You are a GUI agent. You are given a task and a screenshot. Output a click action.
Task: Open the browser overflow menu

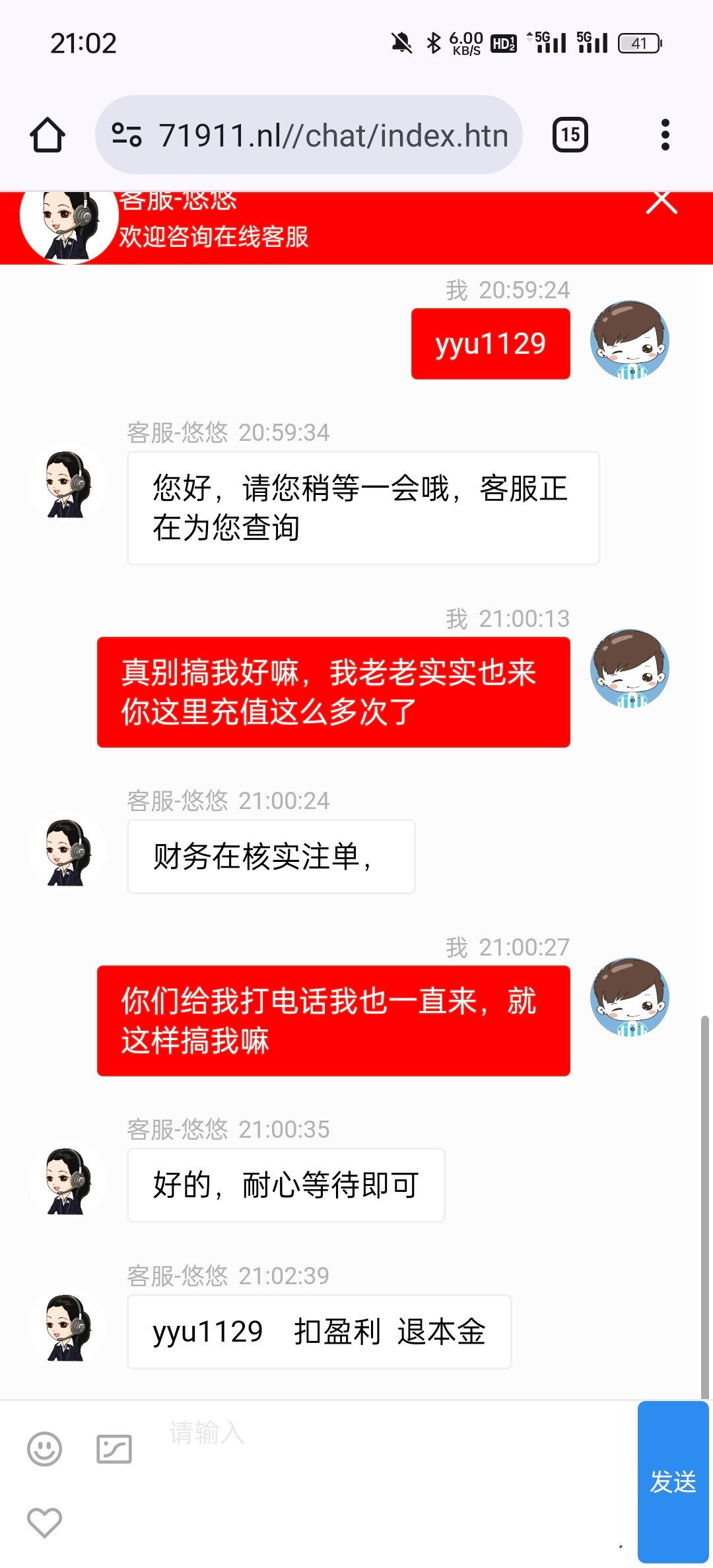(665, 135)
